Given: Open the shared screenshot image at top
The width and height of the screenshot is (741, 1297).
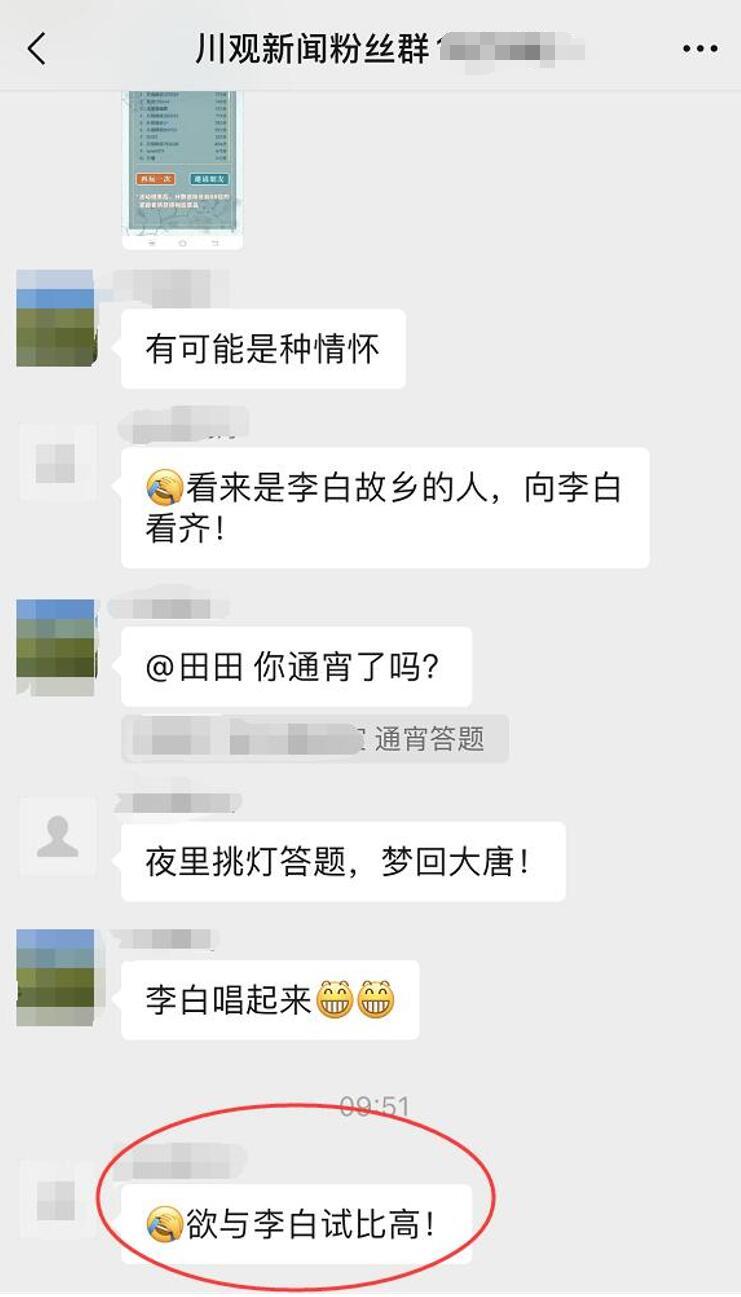Looking at the screenshot, I should coord(182,165).
